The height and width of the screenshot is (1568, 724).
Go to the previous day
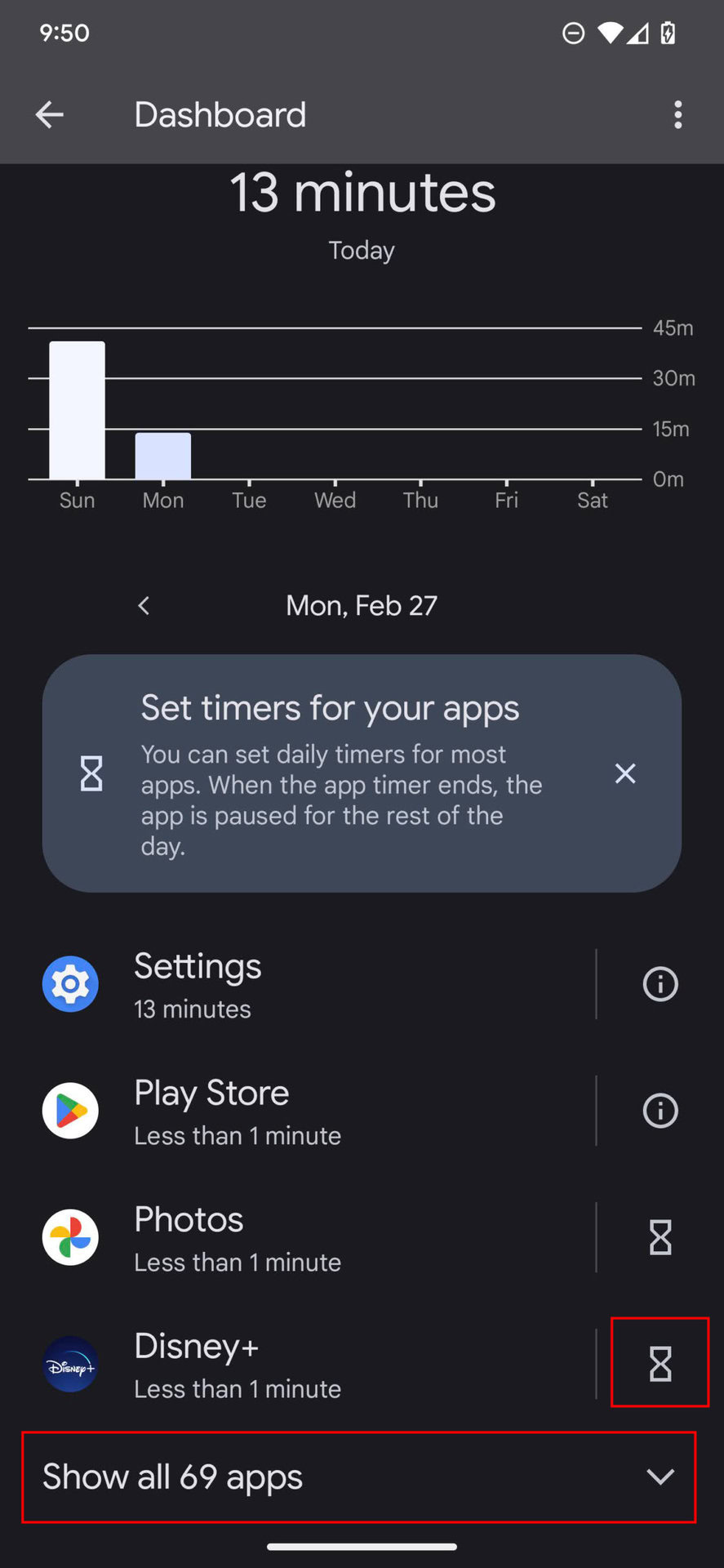(x=144, y=606)
